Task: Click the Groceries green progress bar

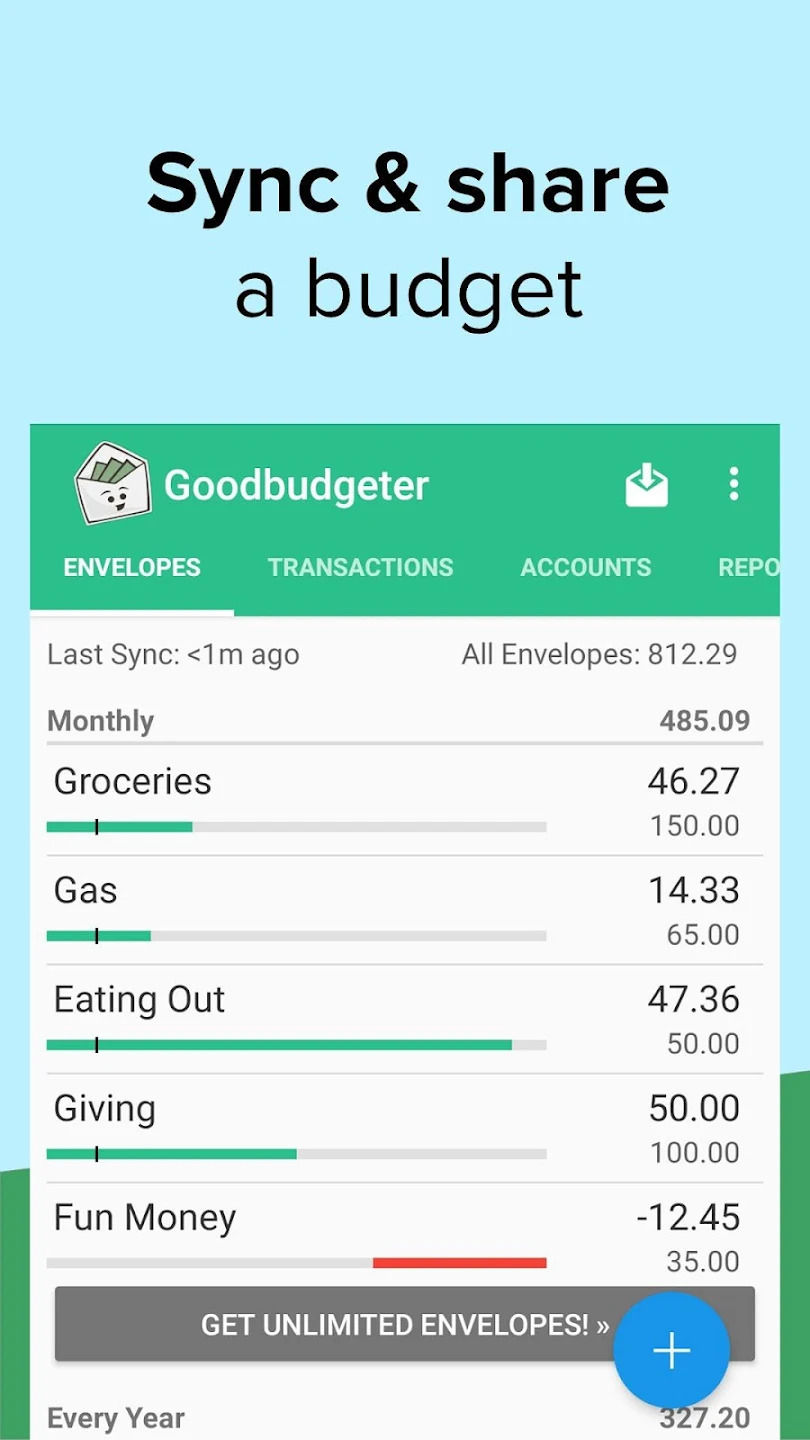Action: [x=120, y=826]
